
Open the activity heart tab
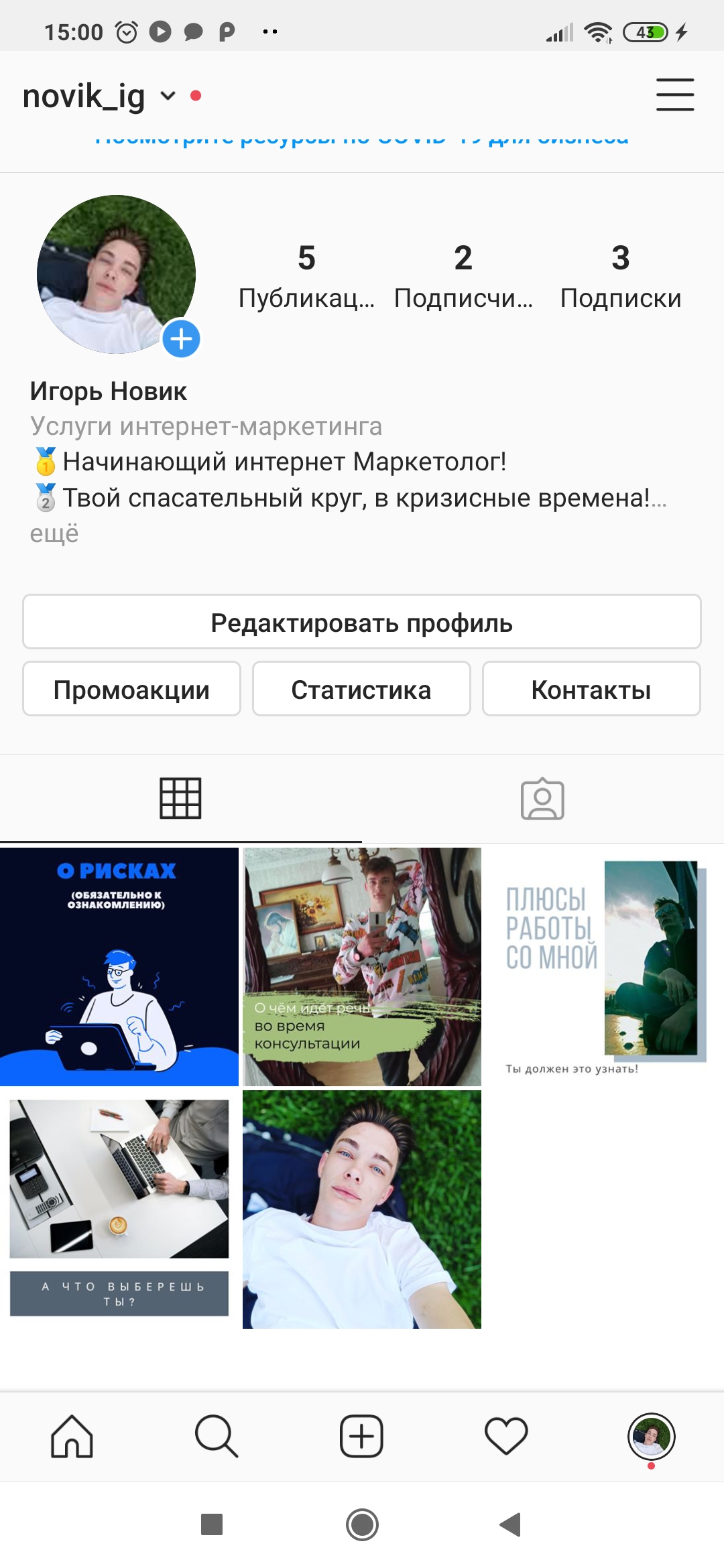pyautogui.click(x=506, y=1436)
